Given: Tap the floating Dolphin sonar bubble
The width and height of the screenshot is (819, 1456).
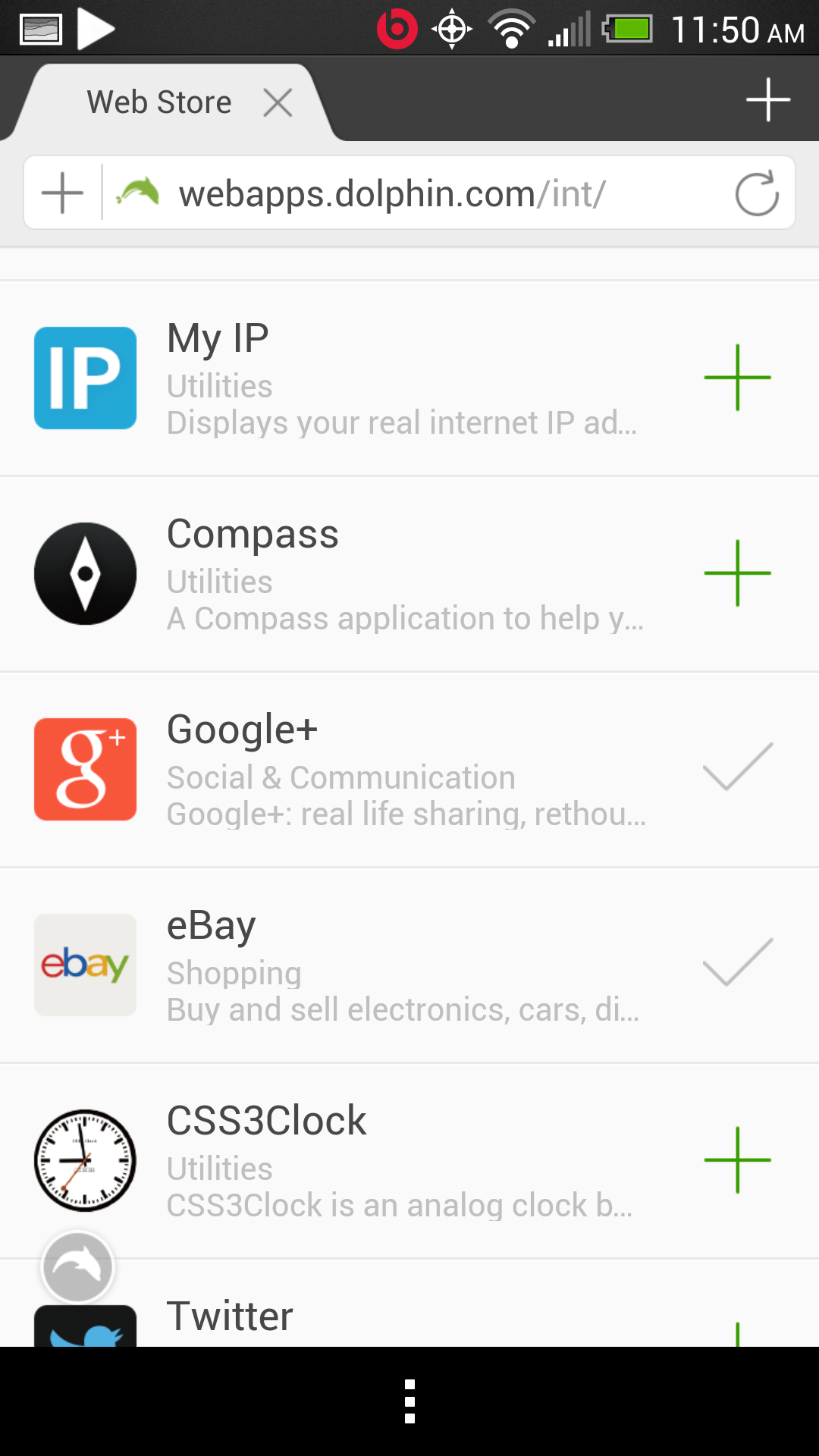Looking at the screenshot, I should tap(77, 1266).
